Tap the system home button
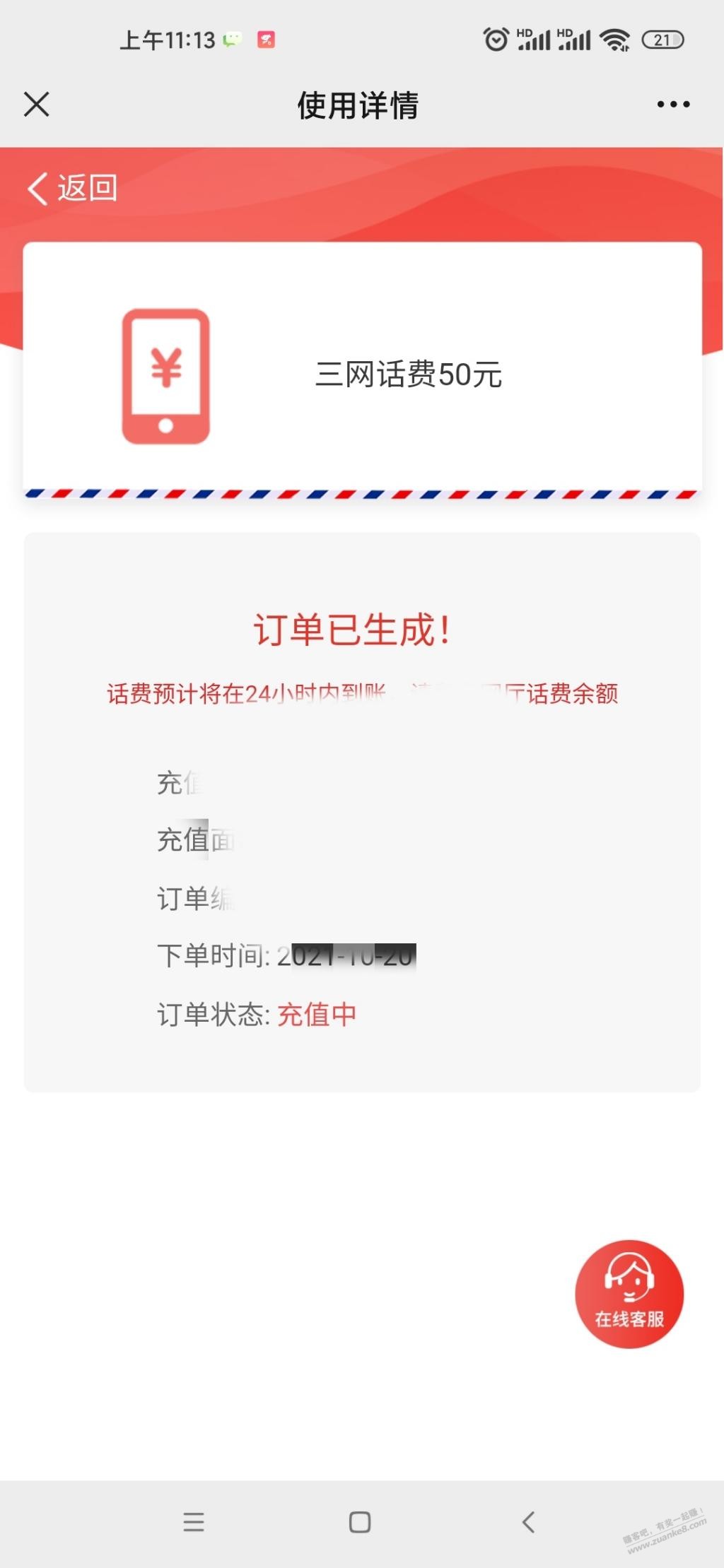724x1568 pixels. click(360, 1521)
